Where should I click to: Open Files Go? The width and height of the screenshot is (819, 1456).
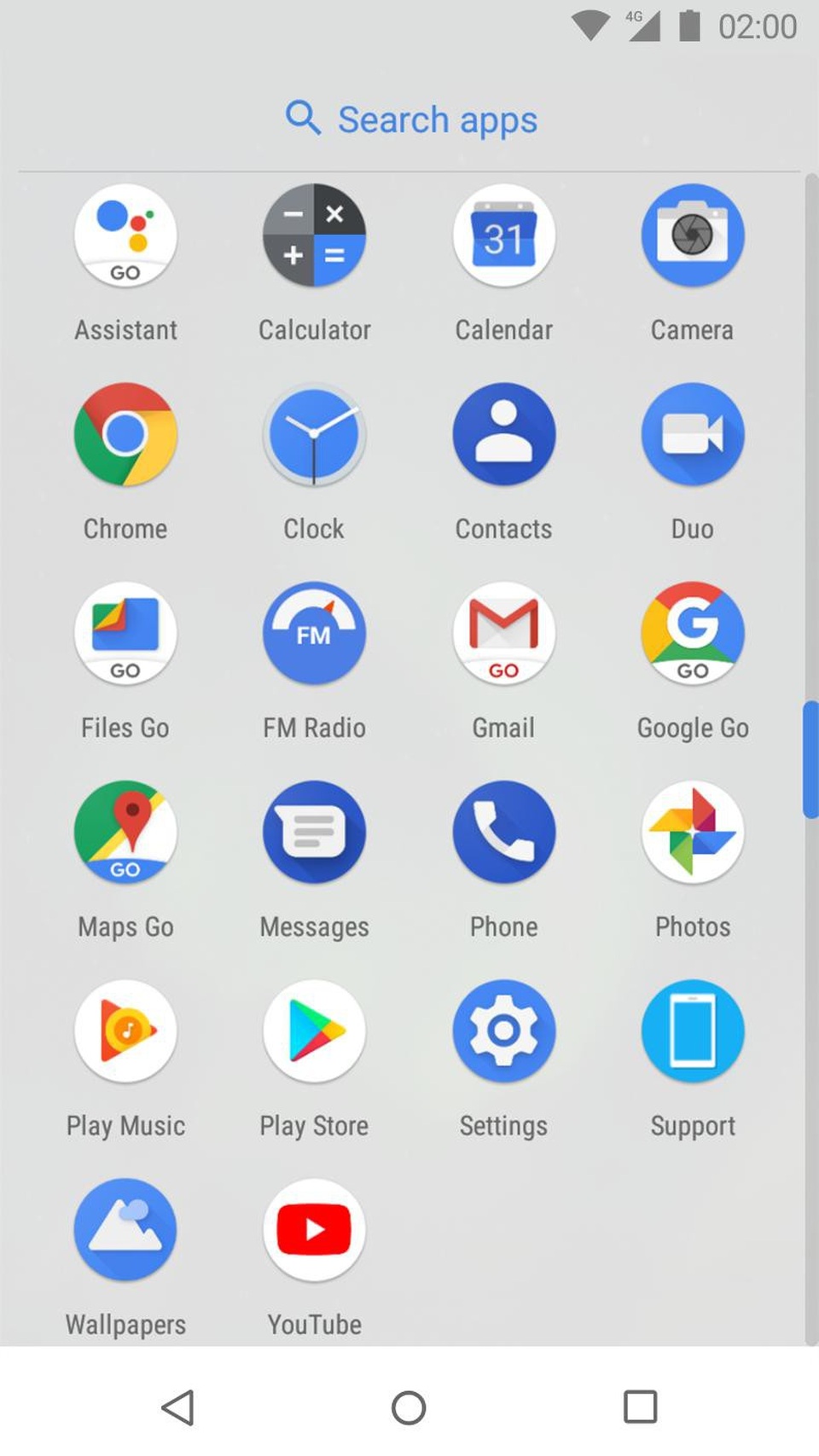pyautogui.click(x=125, y=635)
